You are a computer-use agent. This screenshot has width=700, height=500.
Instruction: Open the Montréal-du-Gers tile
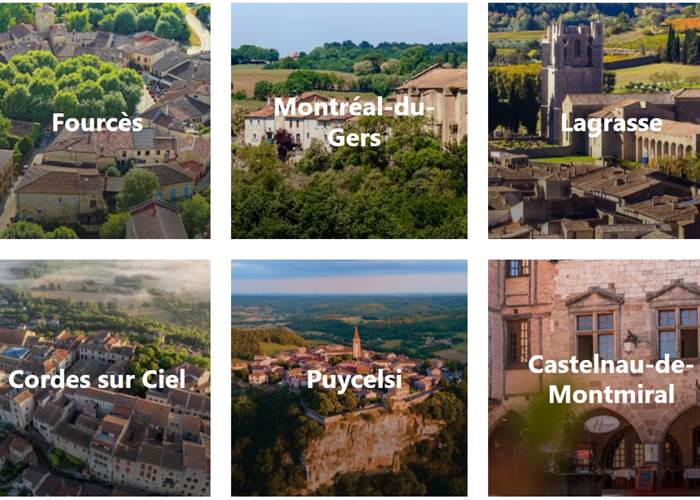click(x=349, y=121)
